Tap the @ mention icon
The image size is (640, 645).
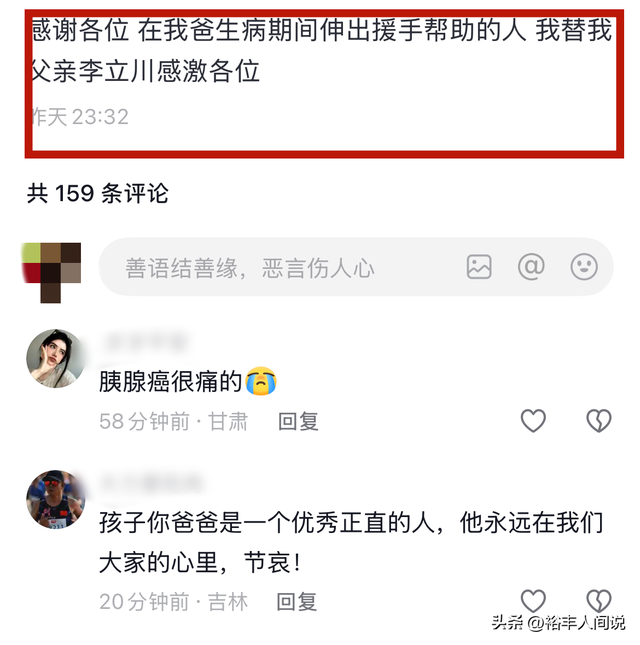pyautogui.click(x=531, y=267)
